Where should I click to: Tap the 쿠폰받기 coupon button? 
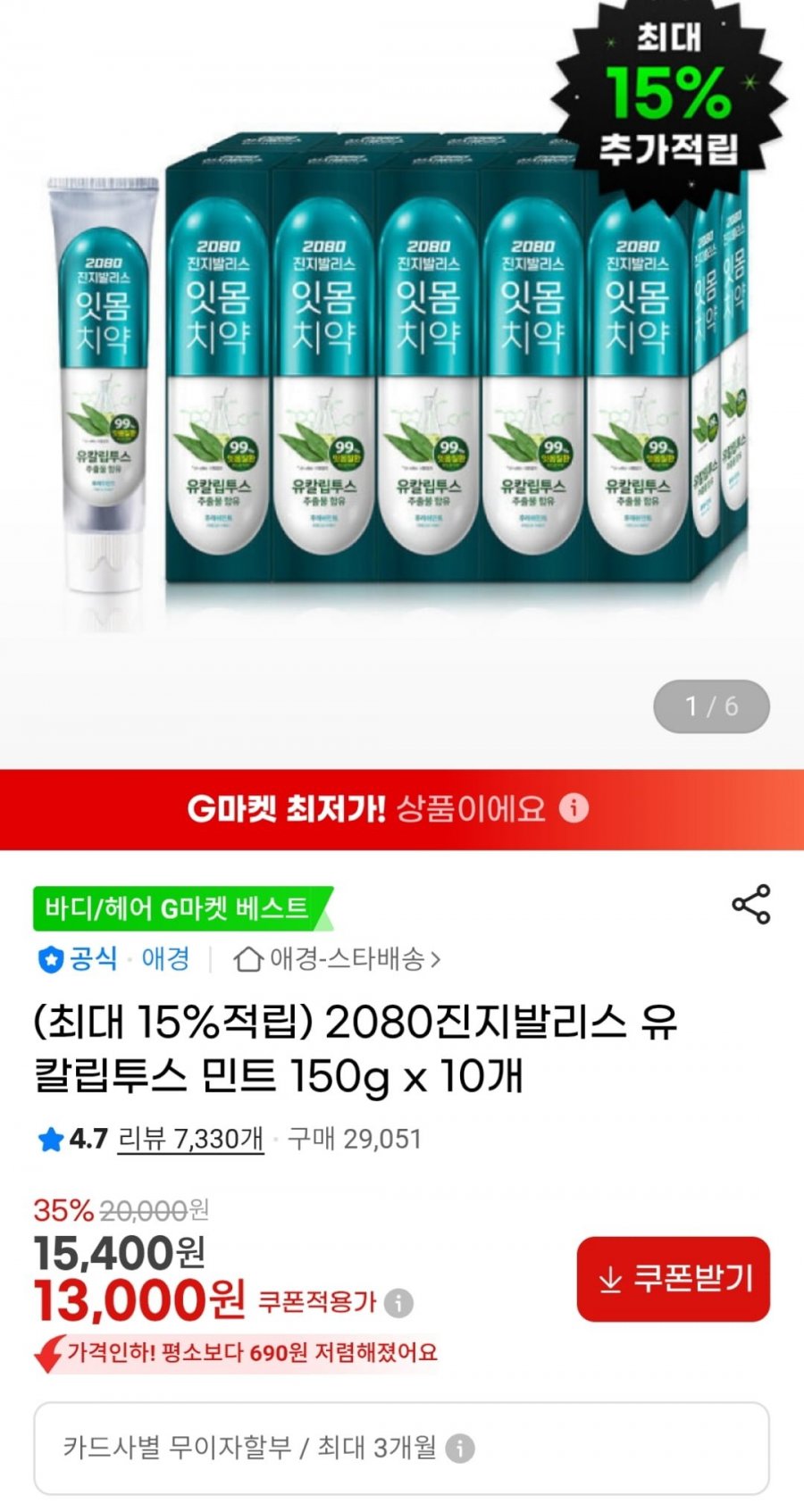[x=674, y=1279]
